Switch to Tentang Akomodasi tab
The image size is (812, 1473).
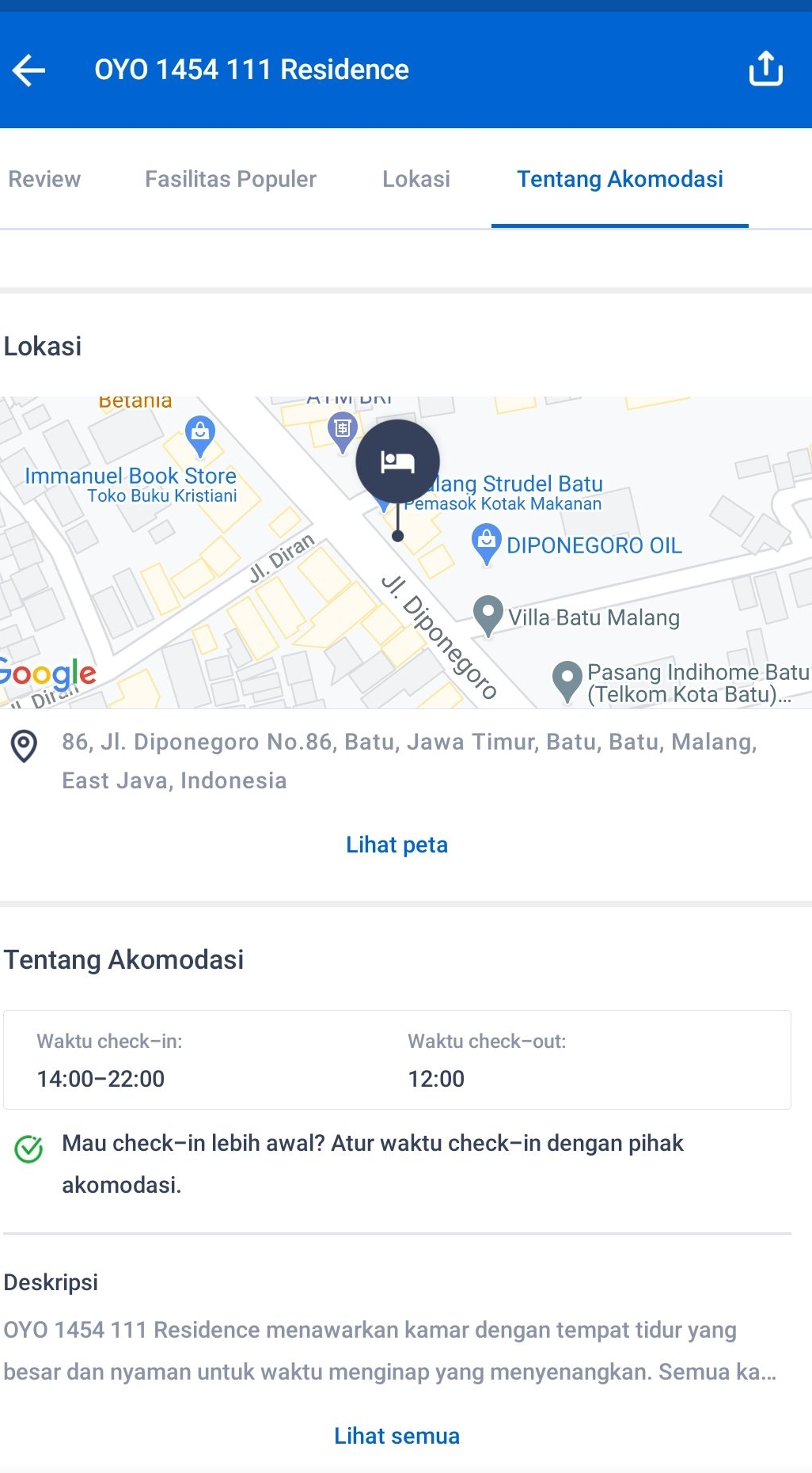[x=620, y=179]
